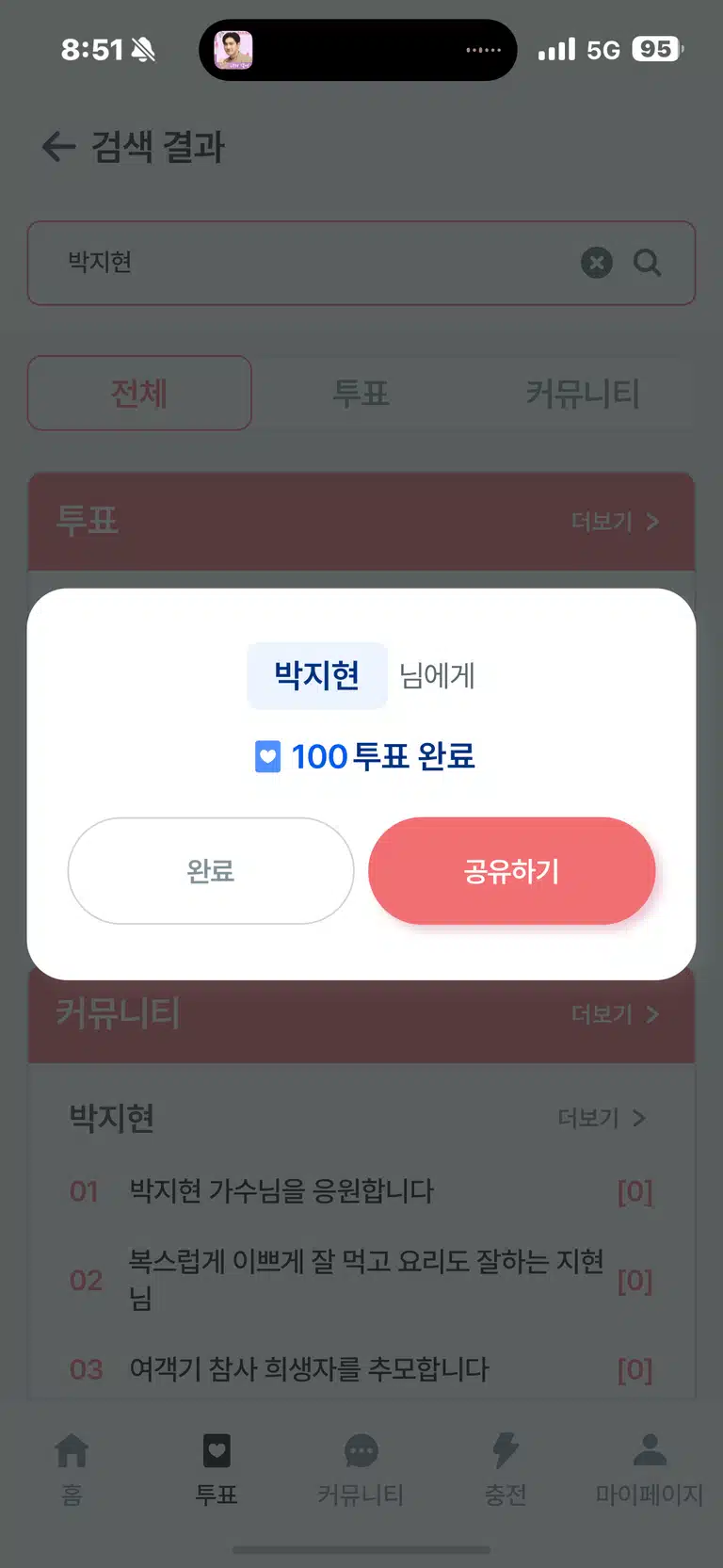This screenshot has height=1568, width=723.
Task: Open 더보기 in the 커뮤니티 header
Action: point(615,1014)
